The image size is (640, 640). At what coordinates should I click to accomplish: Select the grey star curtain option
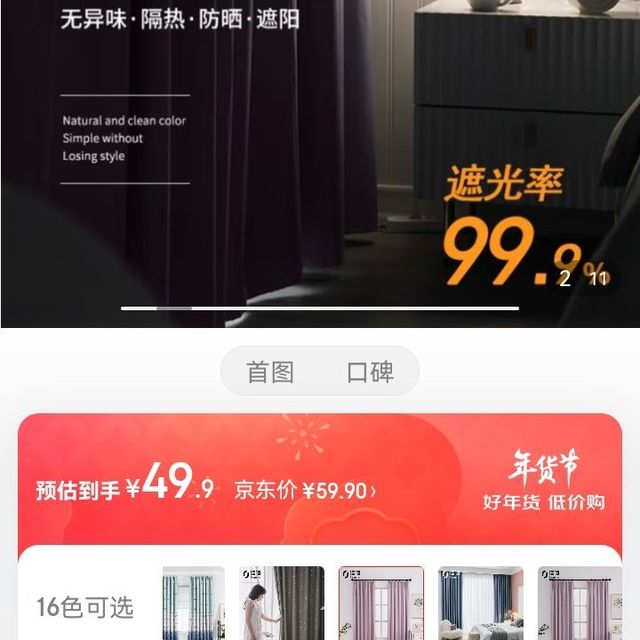click(282, 603)
